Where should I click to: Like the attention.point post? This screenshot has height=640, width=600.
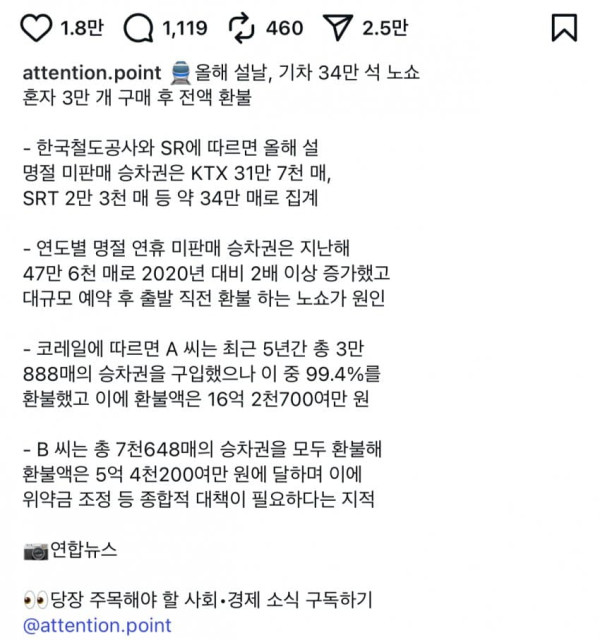coord(36,28)
